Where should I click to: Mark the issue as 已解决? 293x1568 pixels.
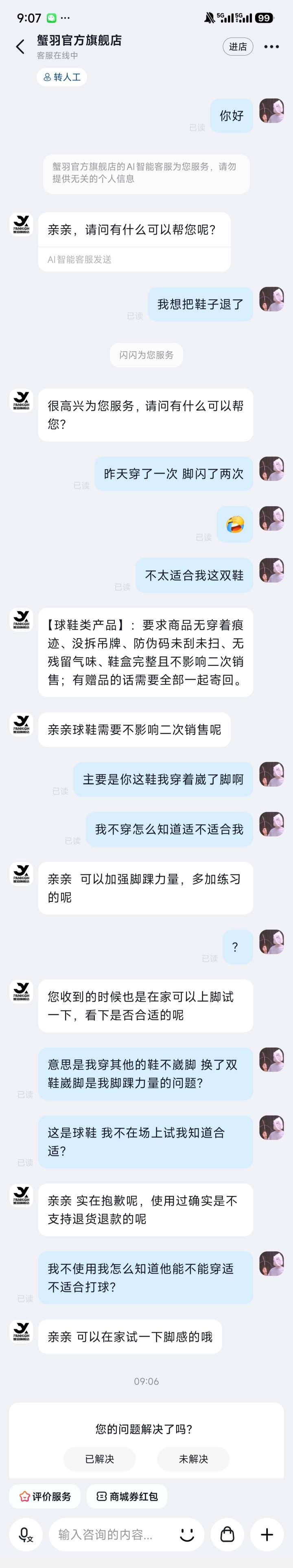(99, 1459)
